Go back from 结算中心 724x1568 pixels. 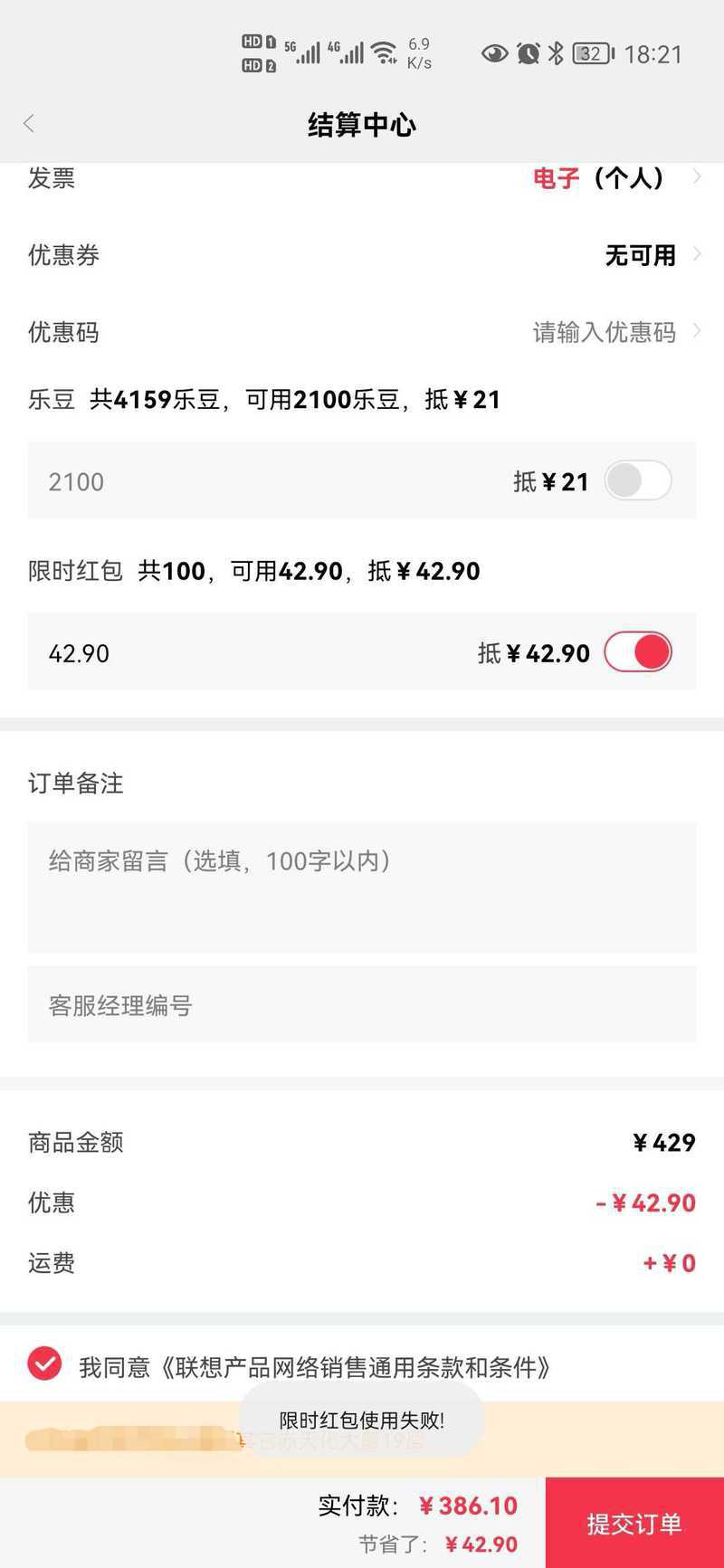tap(29, 124)
